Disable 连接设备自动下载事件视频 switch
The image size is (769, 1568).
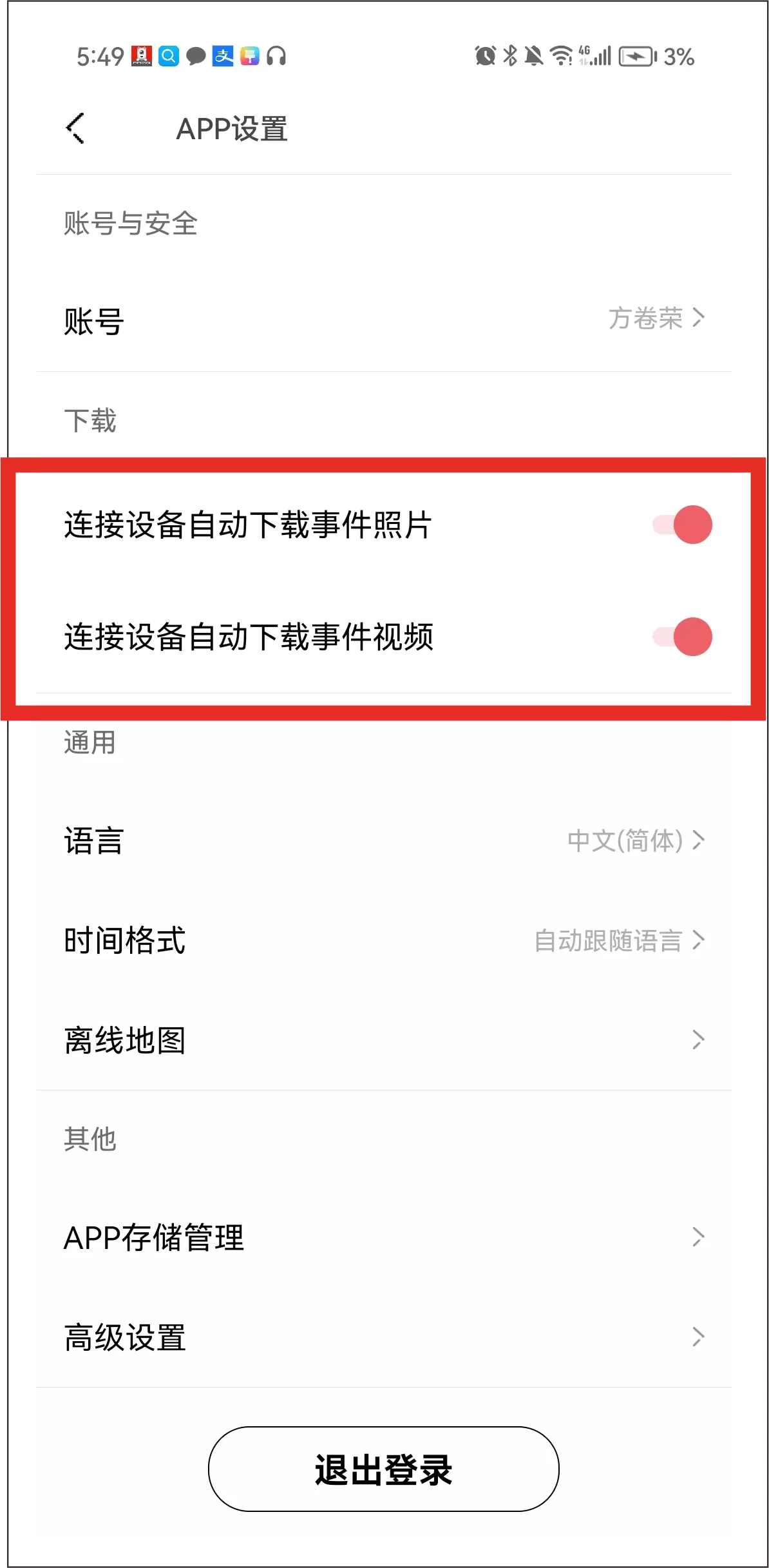(682, 637)
